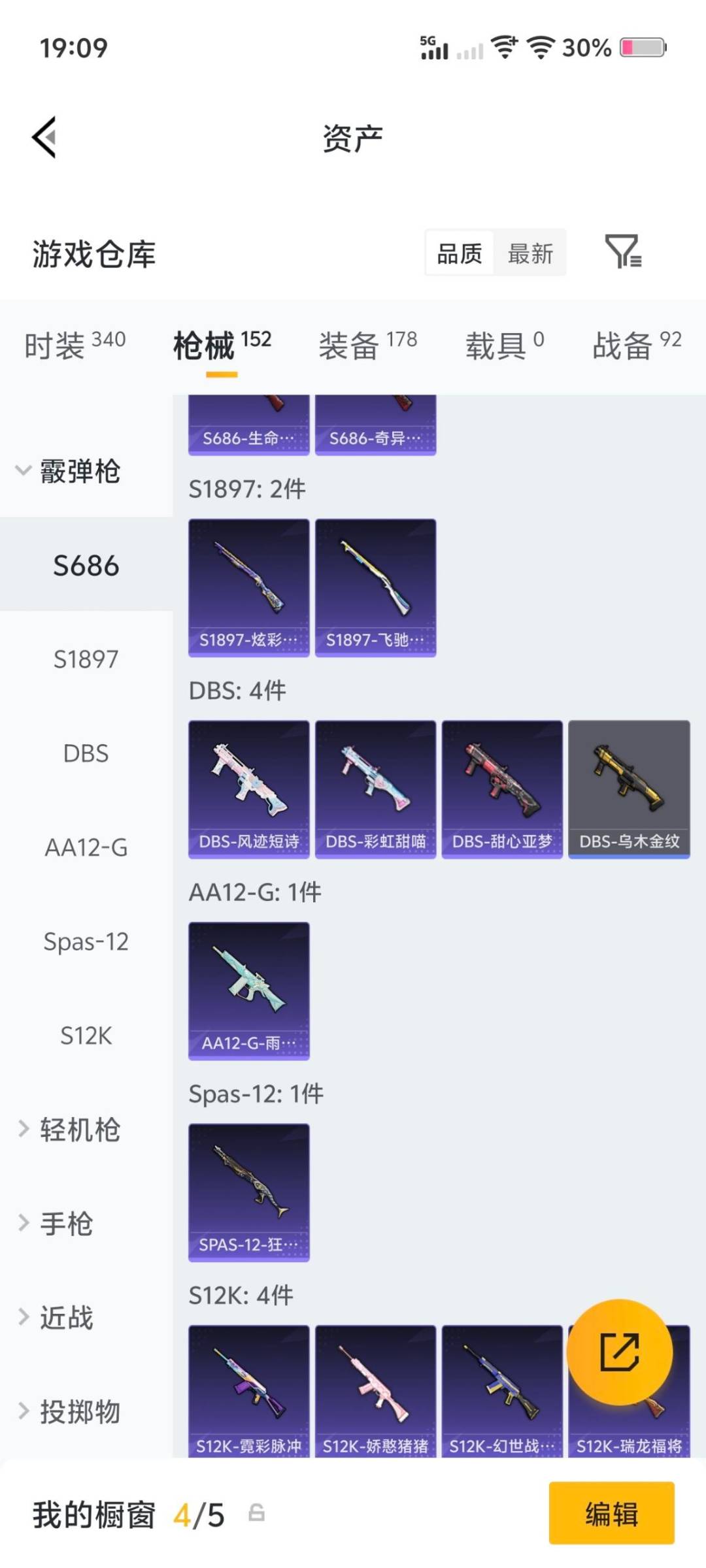Switch sorting to 最新
The image size is (706, 1568).
tap(531, 253)
